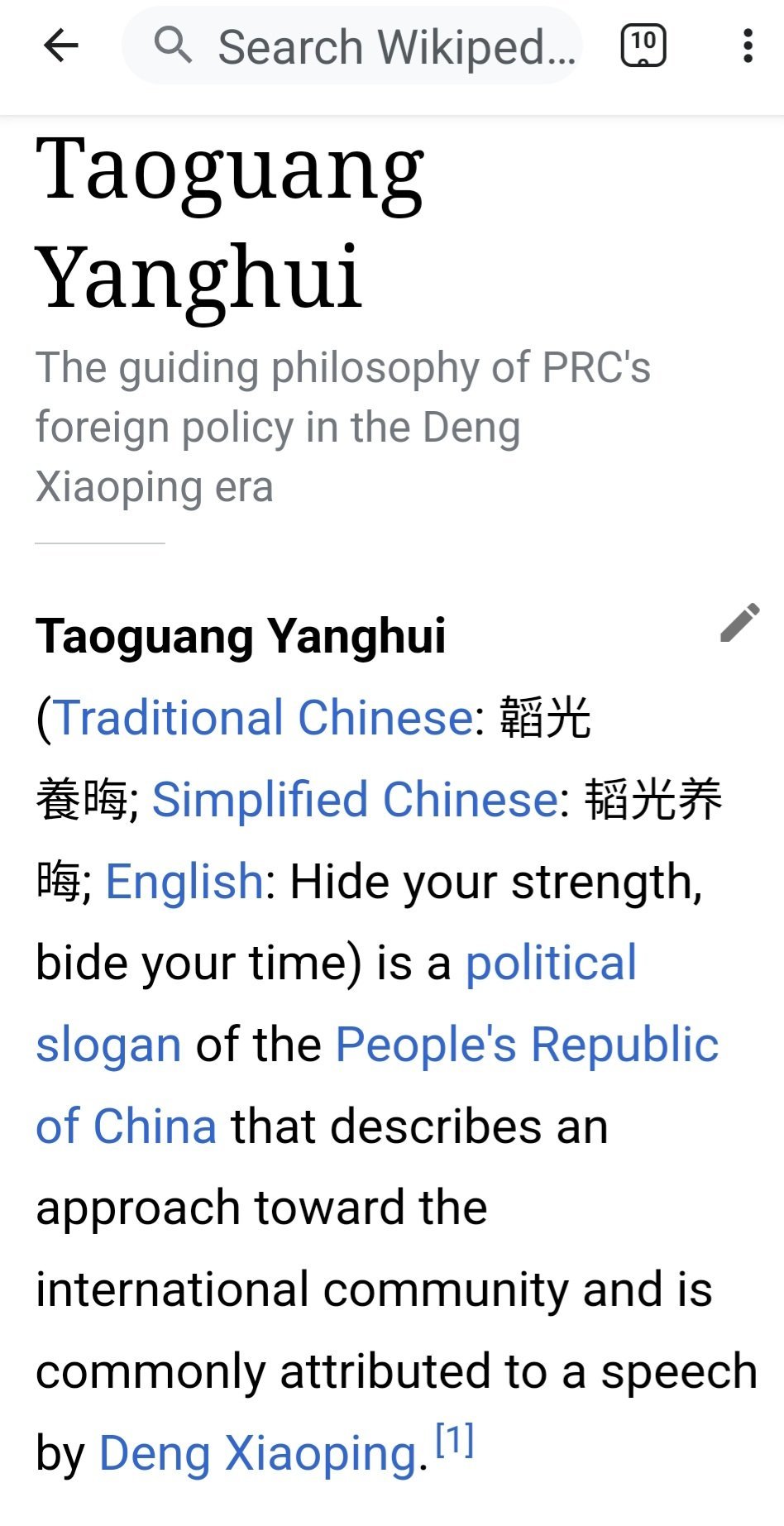
Task: Open the tabs counter showing 10
Action: (643, 45)
